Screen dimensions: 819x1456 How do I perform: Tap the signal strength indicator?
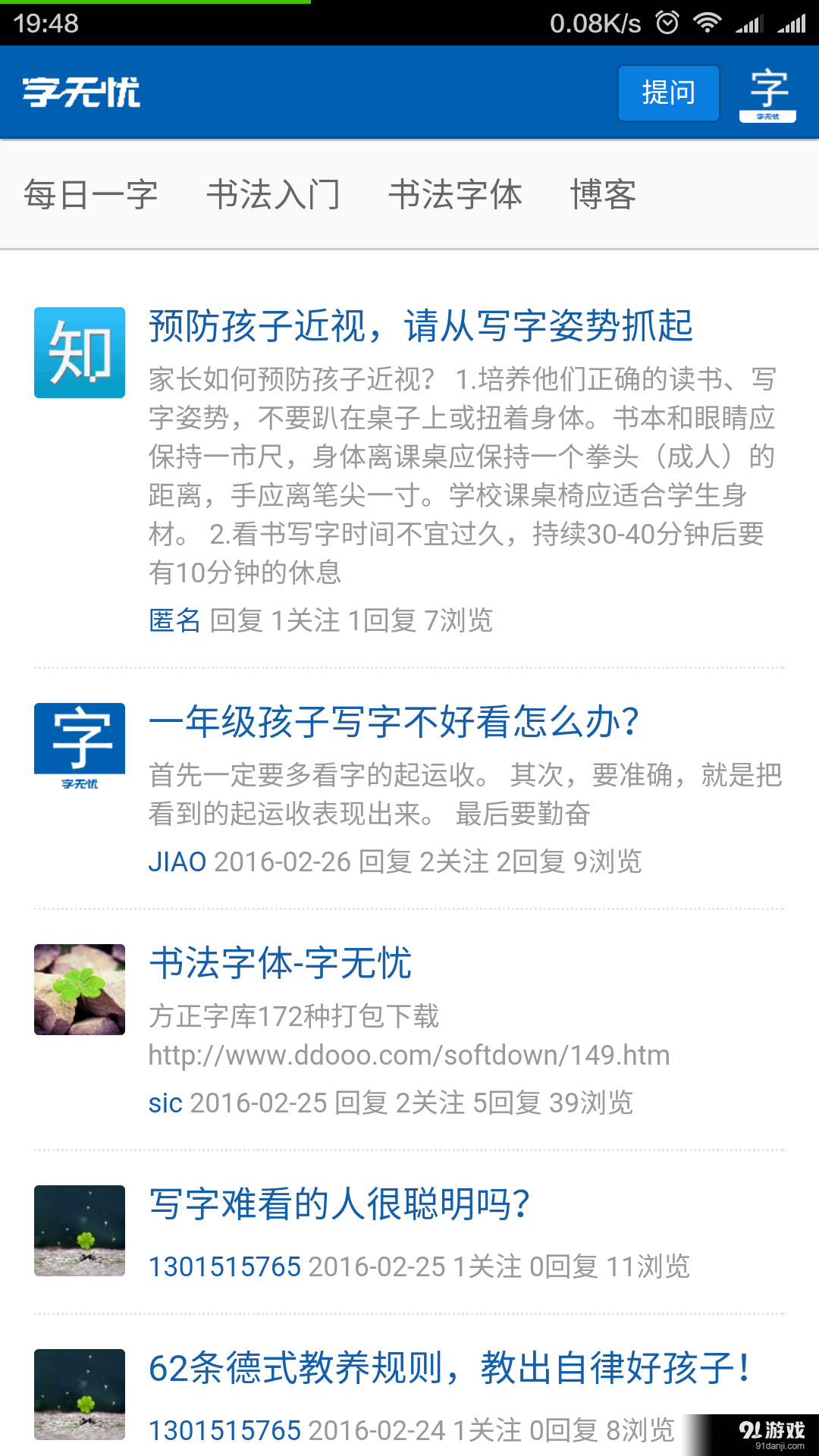pos(751,23)
